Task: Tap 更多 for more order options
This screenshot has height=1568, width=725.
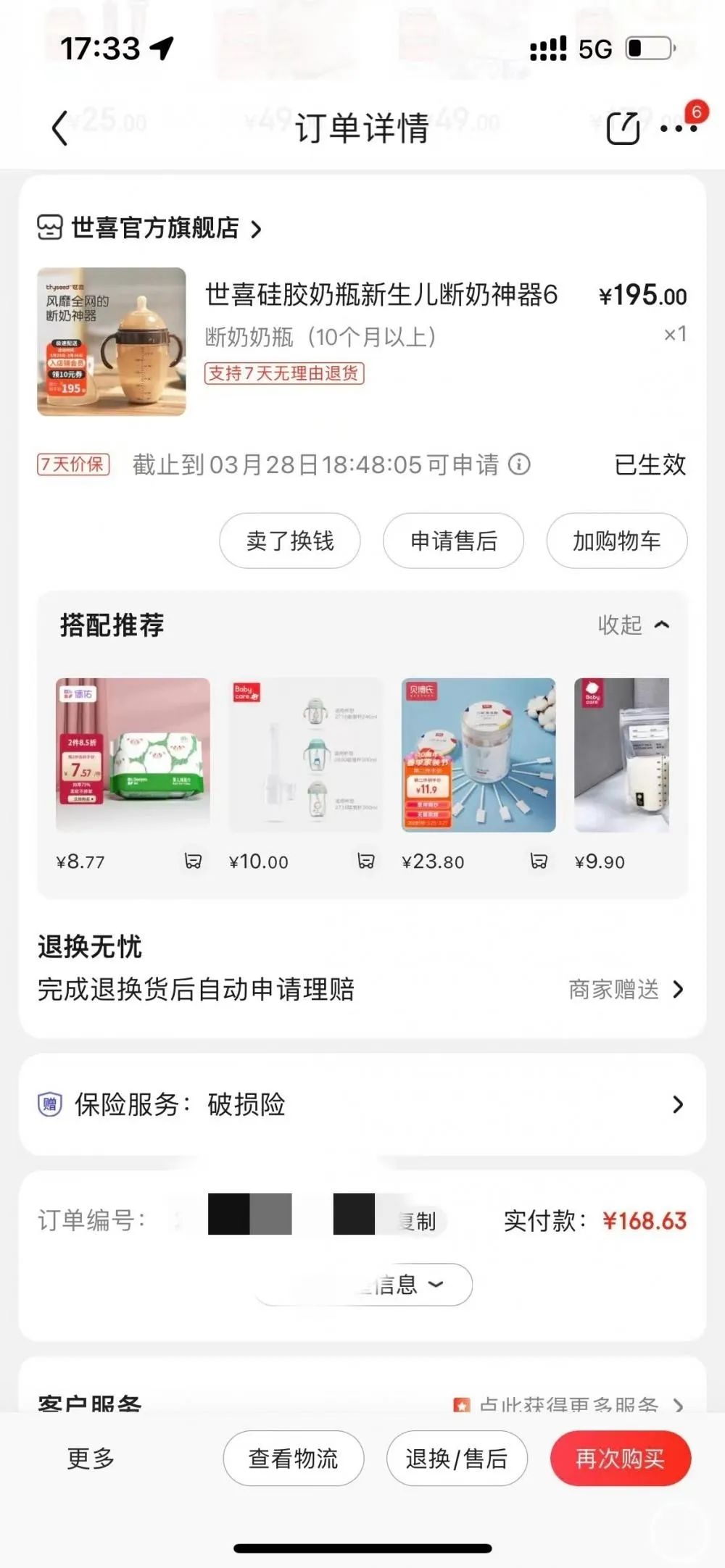Action: pos(91,1458)
